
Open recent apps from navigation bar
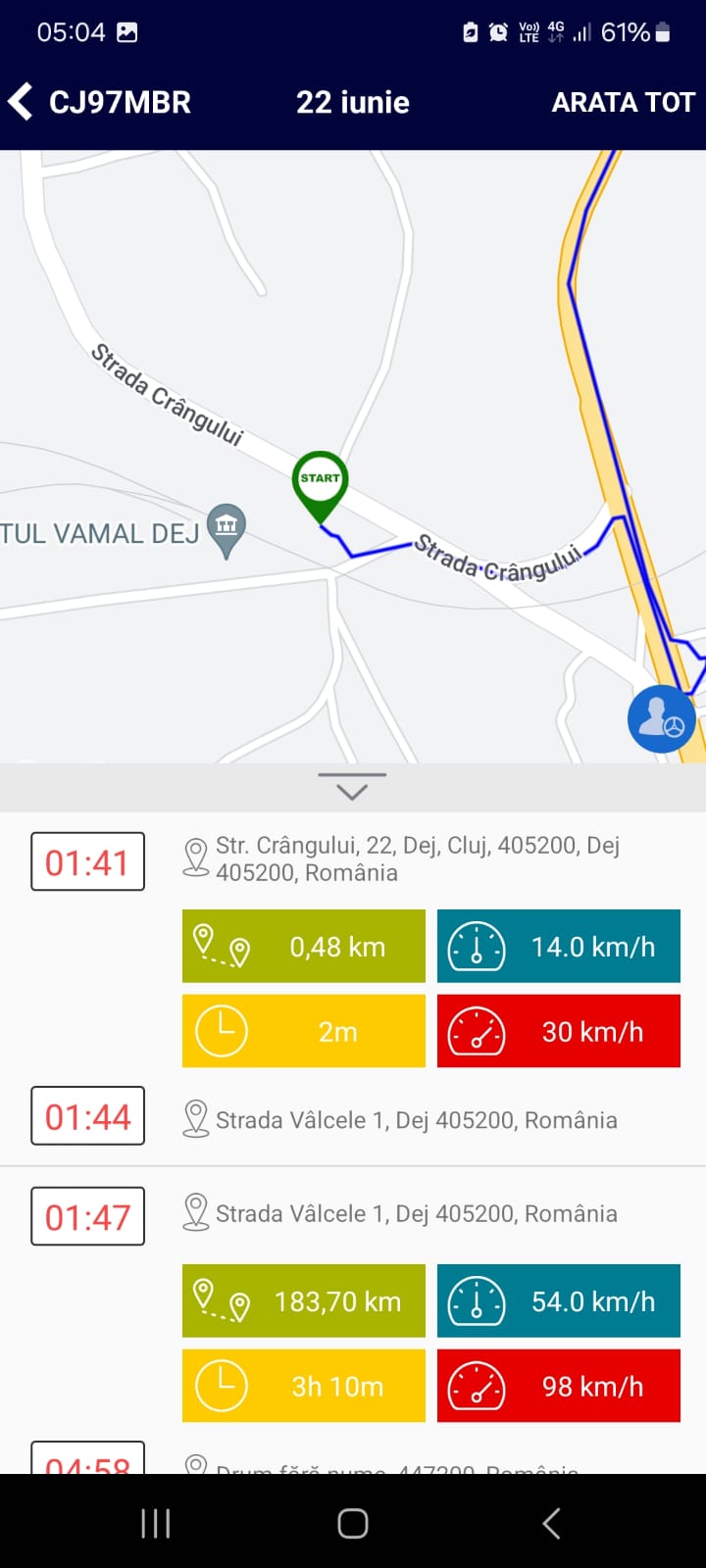click(156, 1523)
